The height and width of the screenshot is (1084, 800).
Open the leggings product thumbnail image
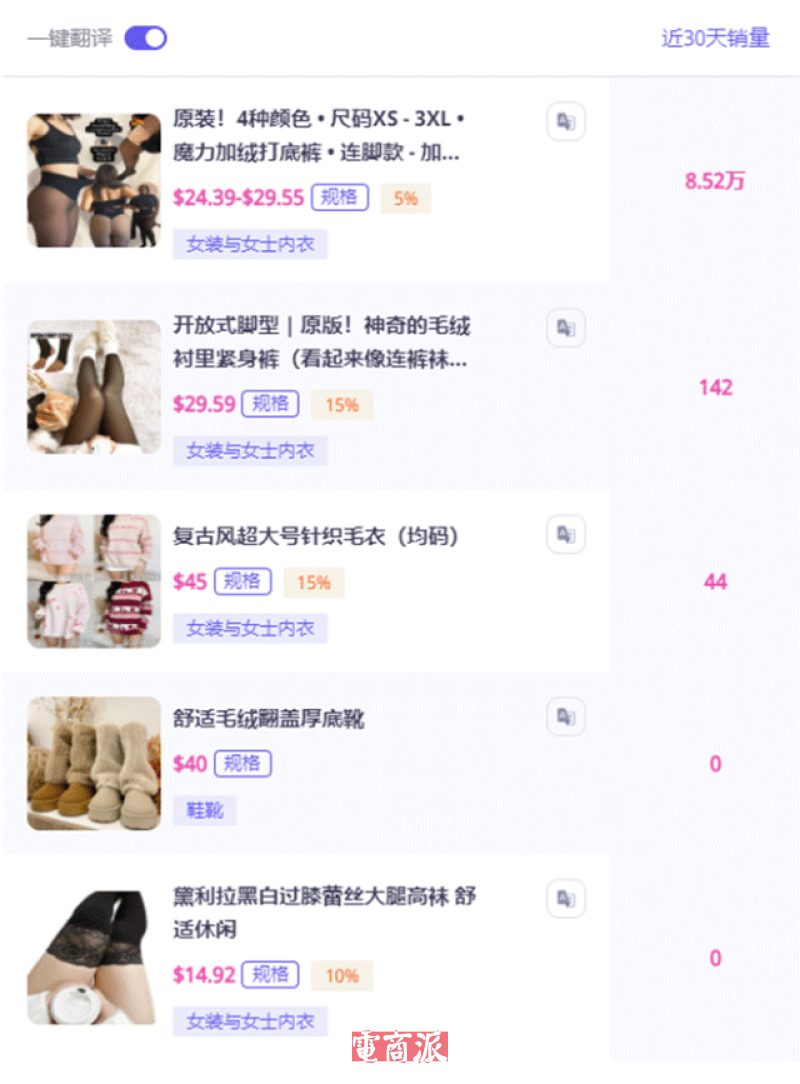92,178
